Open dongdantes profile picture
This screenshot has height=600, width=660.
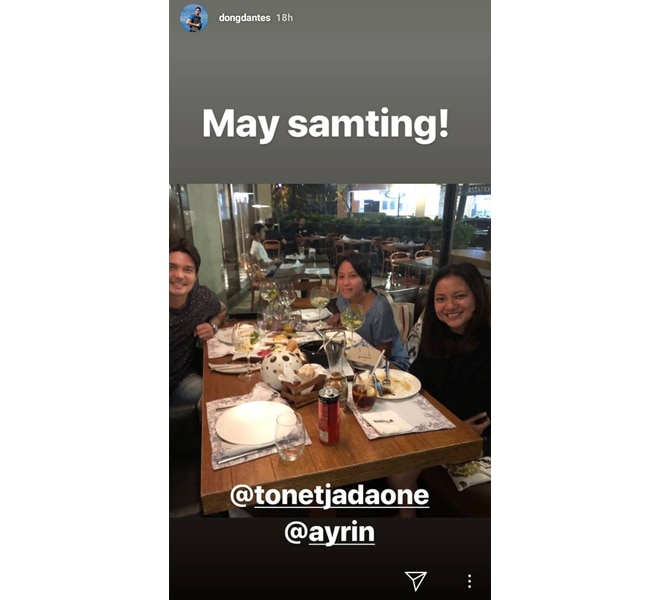click(x=193, y=18)
